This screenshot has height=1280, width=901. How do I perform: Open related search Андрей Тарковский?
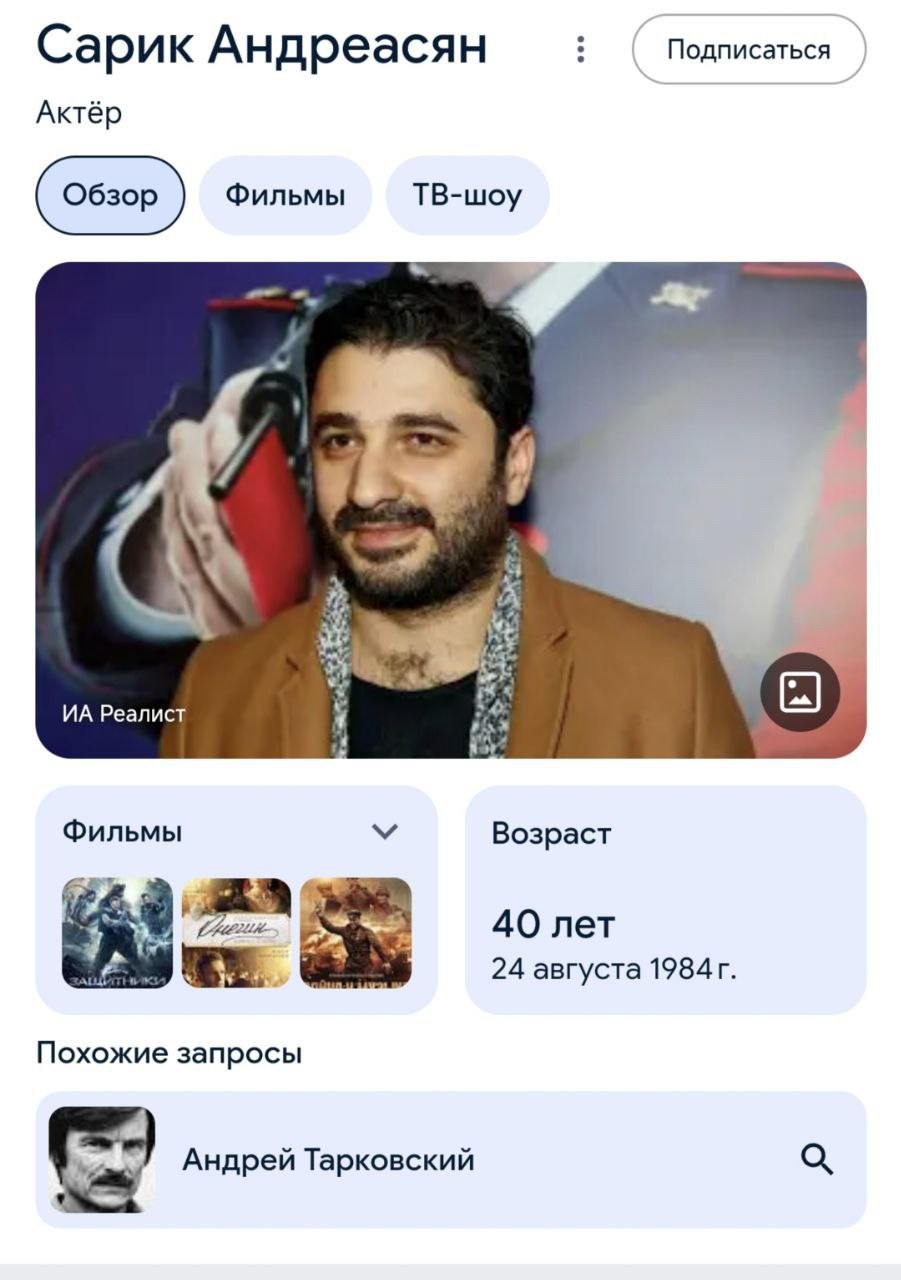coord(450,1160)
